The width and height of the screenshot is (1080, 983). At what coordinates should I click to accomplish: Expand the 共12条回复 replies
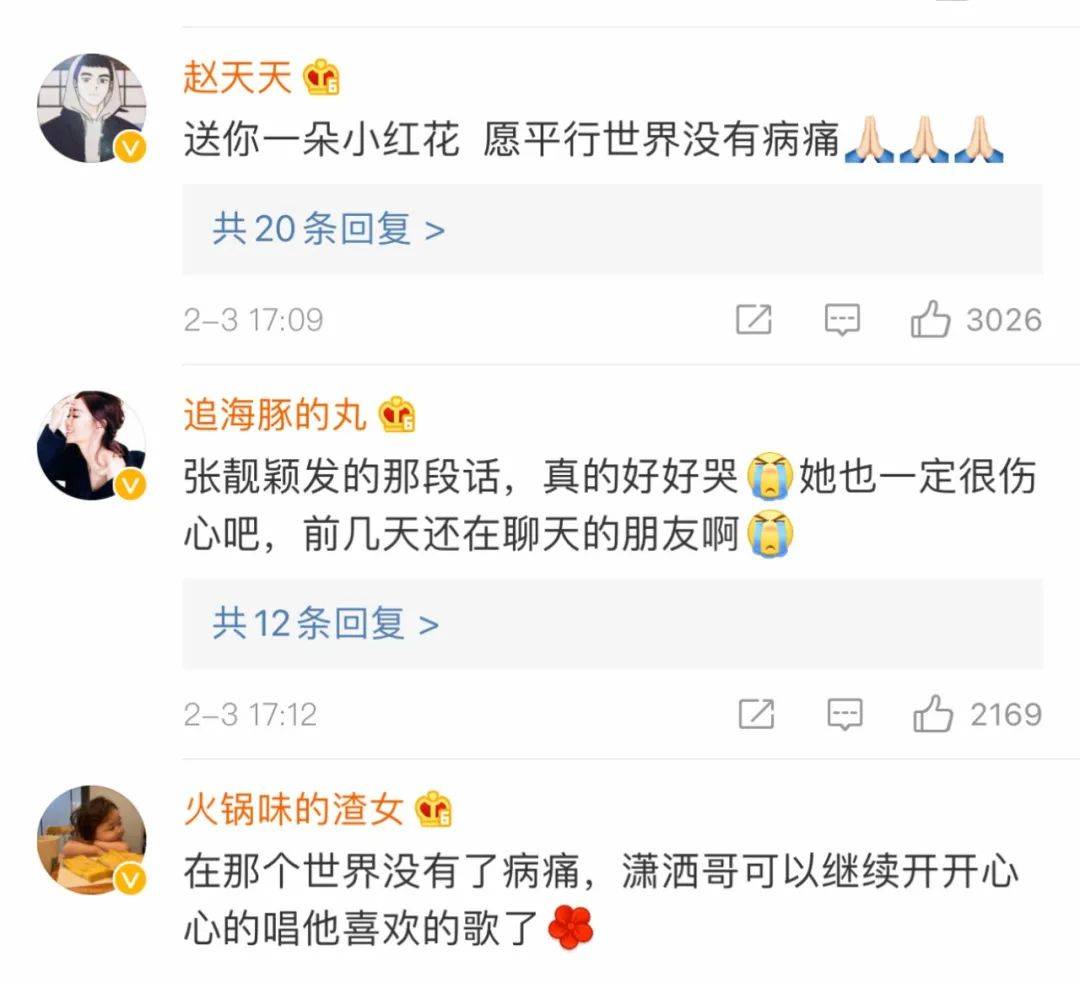(325, 625)
